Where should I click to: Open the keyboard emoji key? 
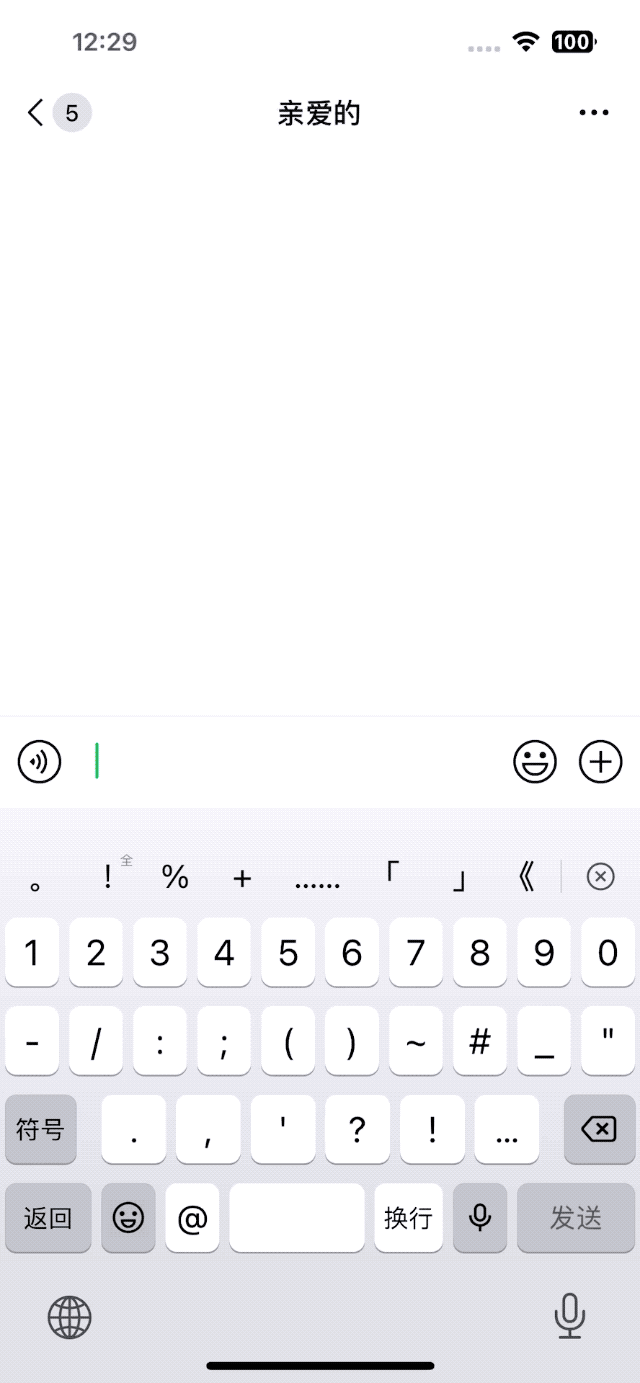128,1218
